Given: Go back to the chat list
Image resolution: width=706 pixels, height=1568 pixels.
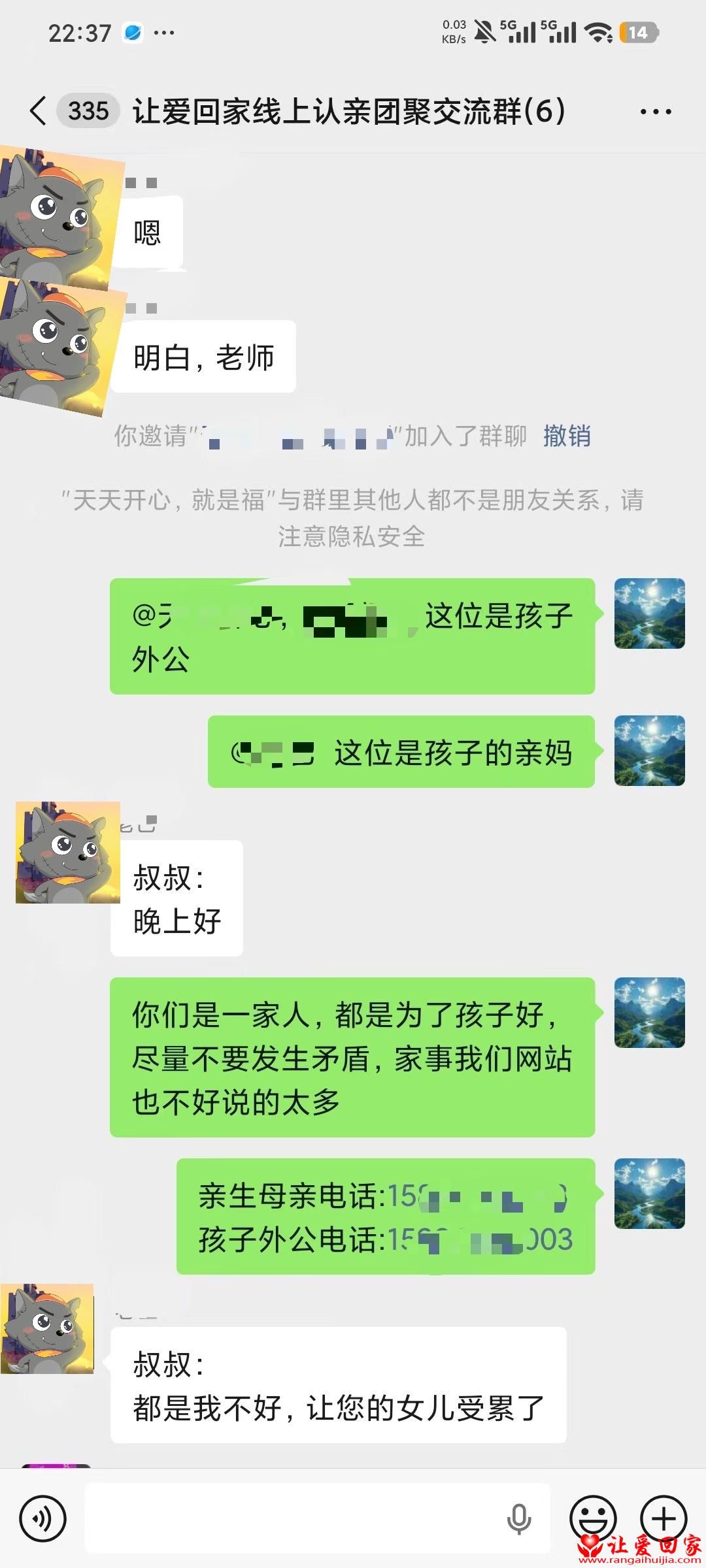Looking at the screenshot, I should click(38, 110).
